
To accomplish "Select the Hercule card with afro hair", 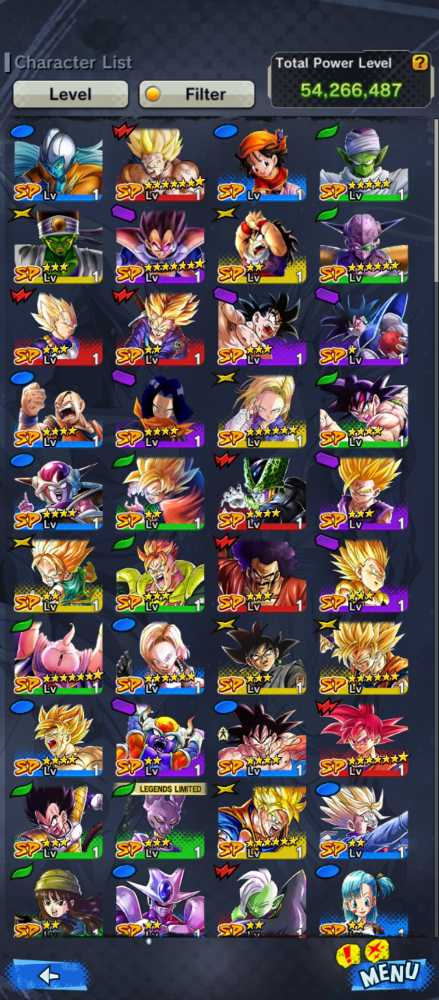I will click(x=262, y=575).
